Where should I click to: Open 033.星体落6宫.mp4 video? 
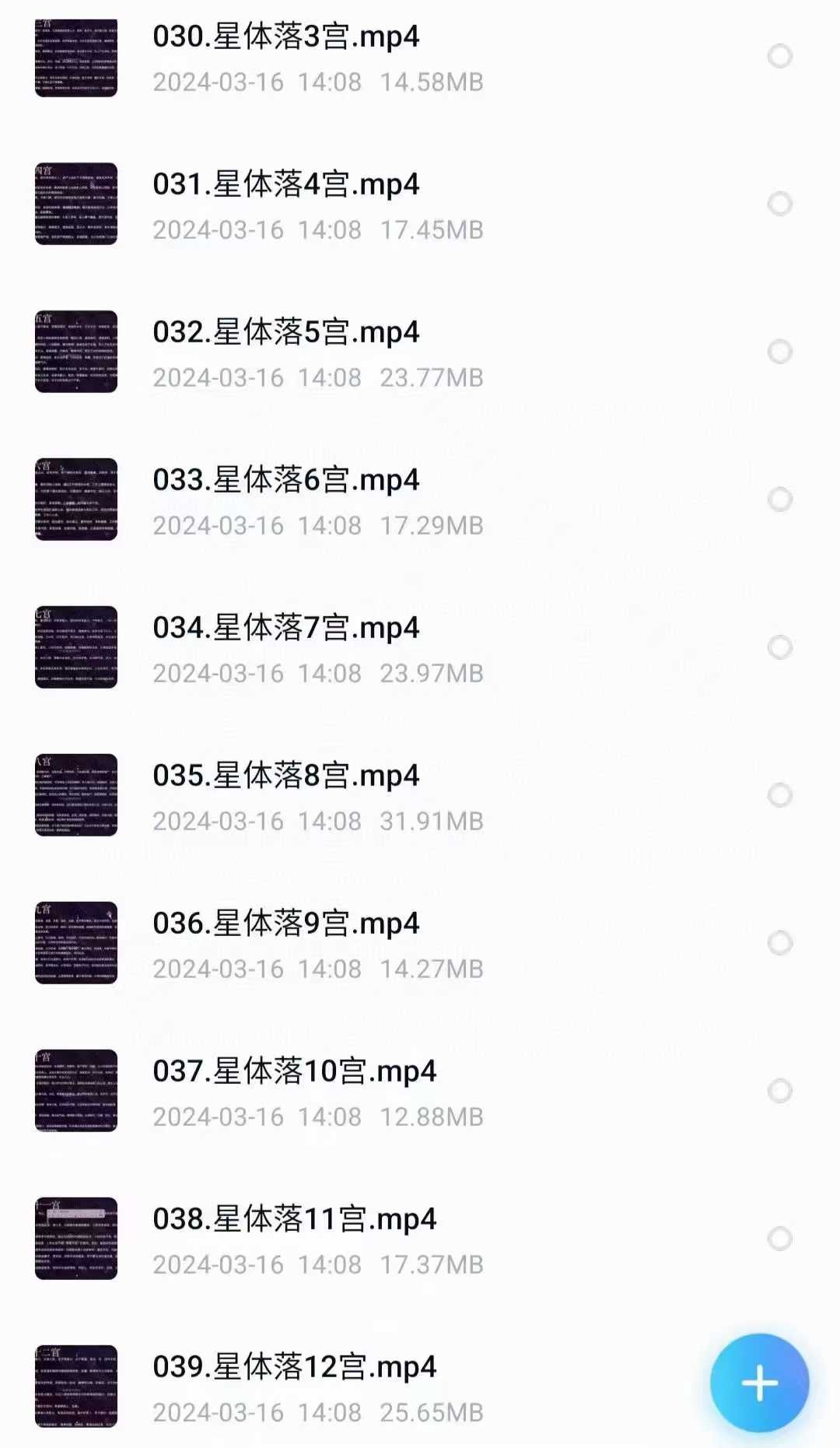(285, 481)
